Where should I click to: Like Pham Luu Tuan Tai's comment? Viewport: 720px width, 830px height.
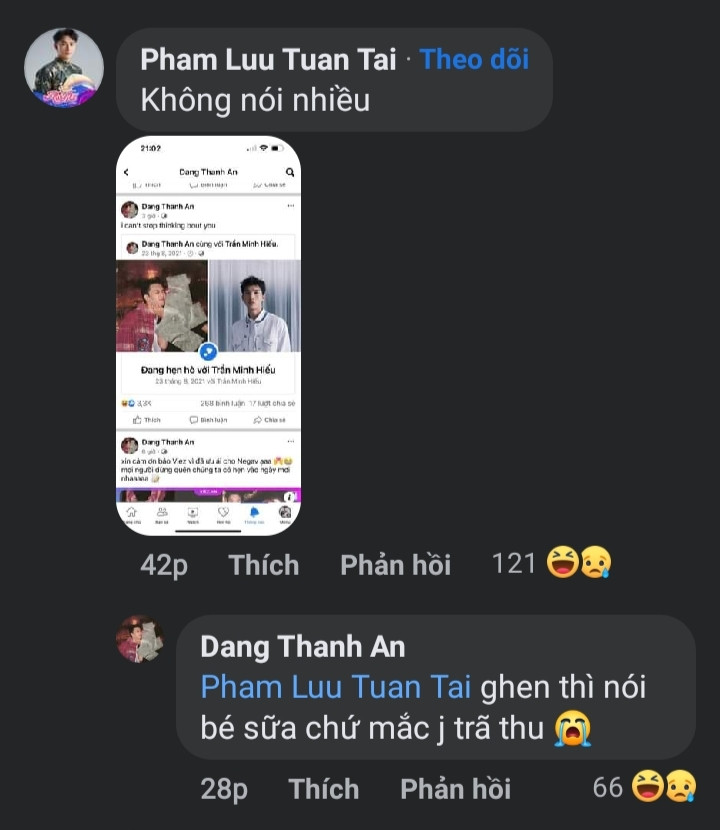(x=264, y=565)
